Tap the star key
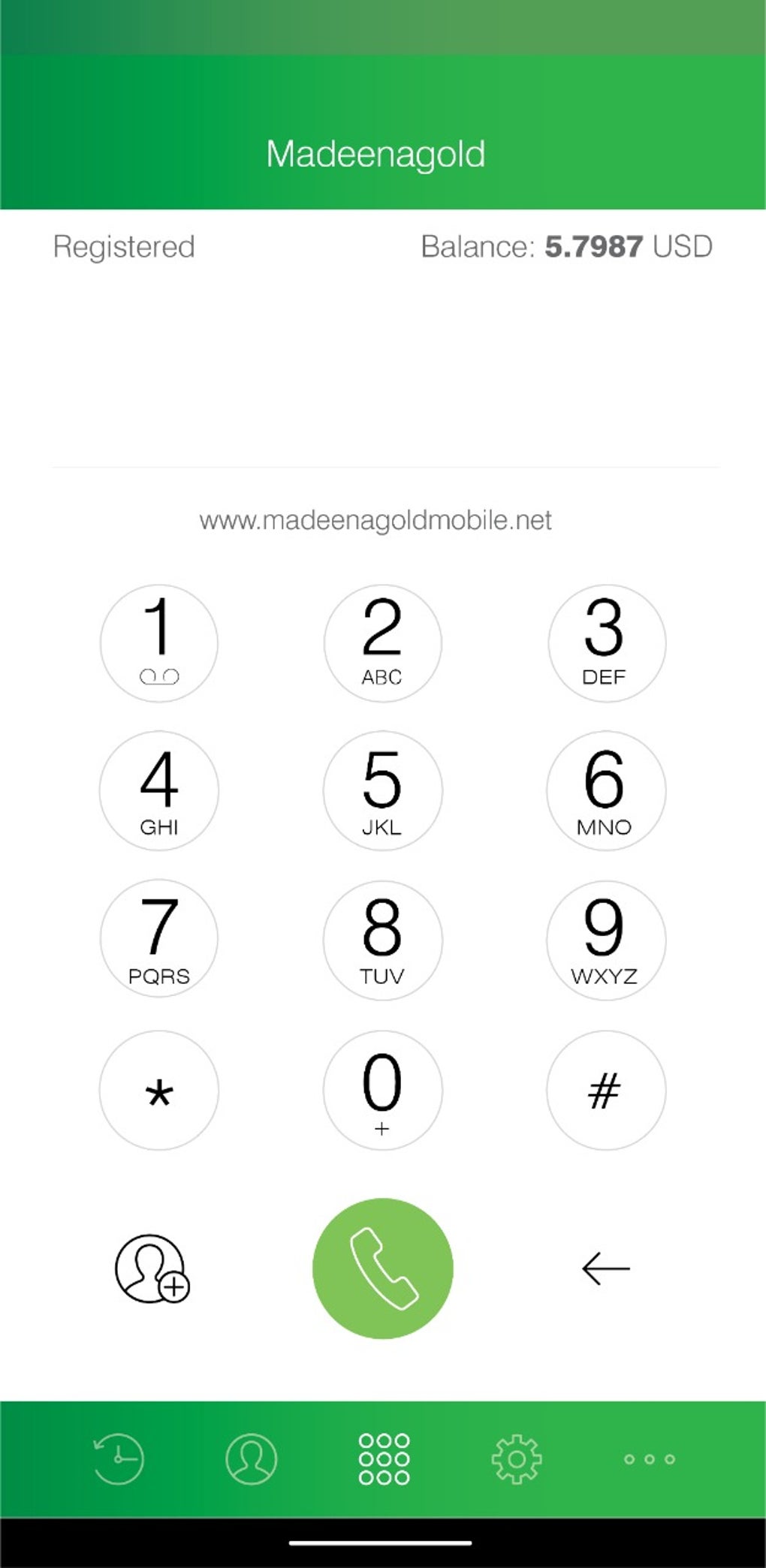This screenshot has width=766, height=1568. click(x=158, y=1090)
